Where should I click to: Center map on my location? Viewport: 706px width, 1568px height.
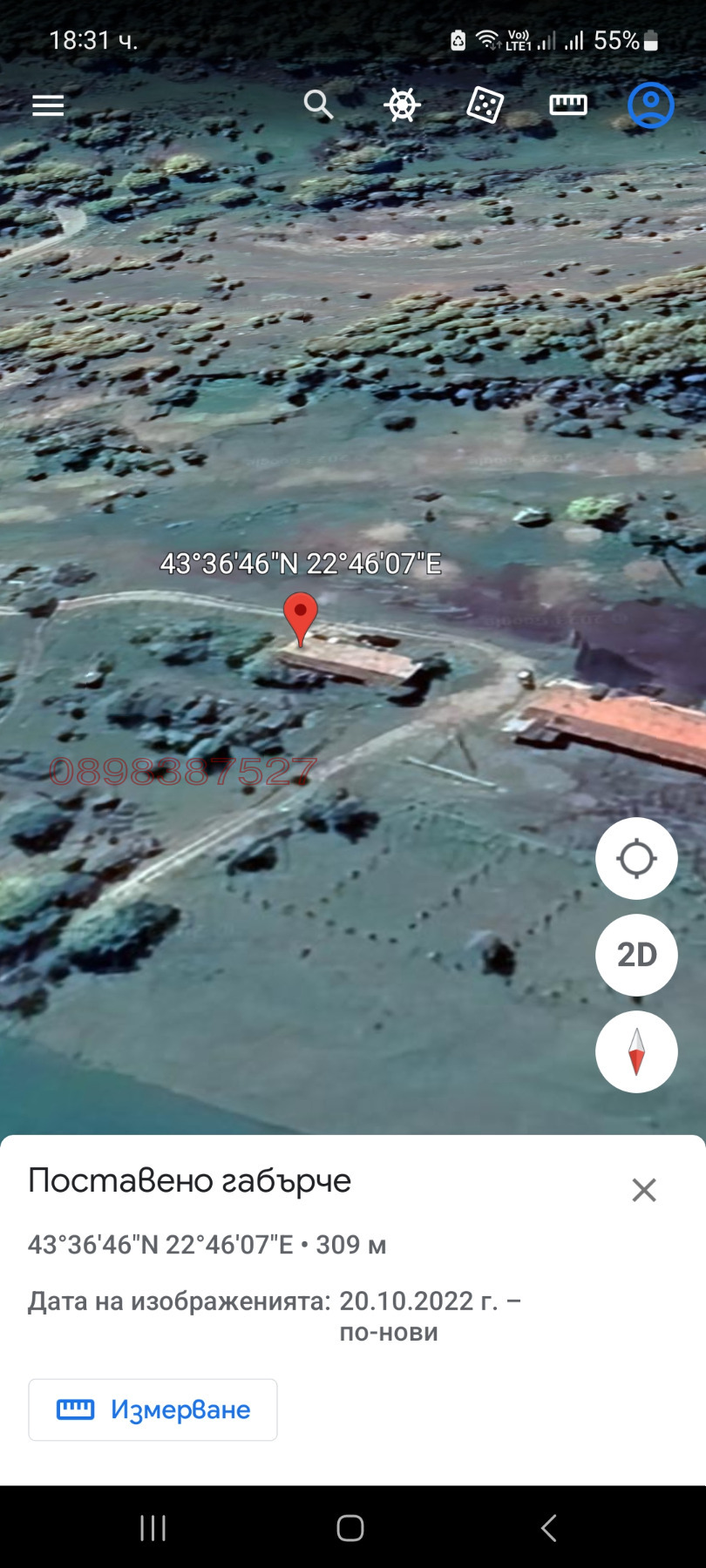[636, 859]
